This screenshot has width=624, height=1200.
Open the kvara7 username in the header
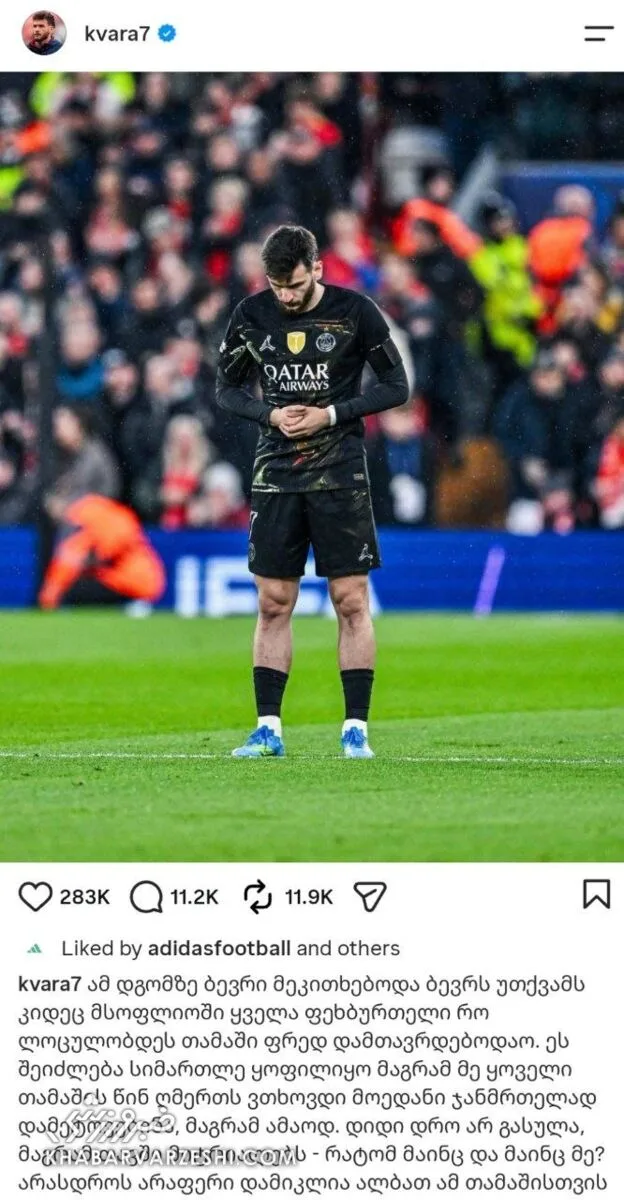116,34
